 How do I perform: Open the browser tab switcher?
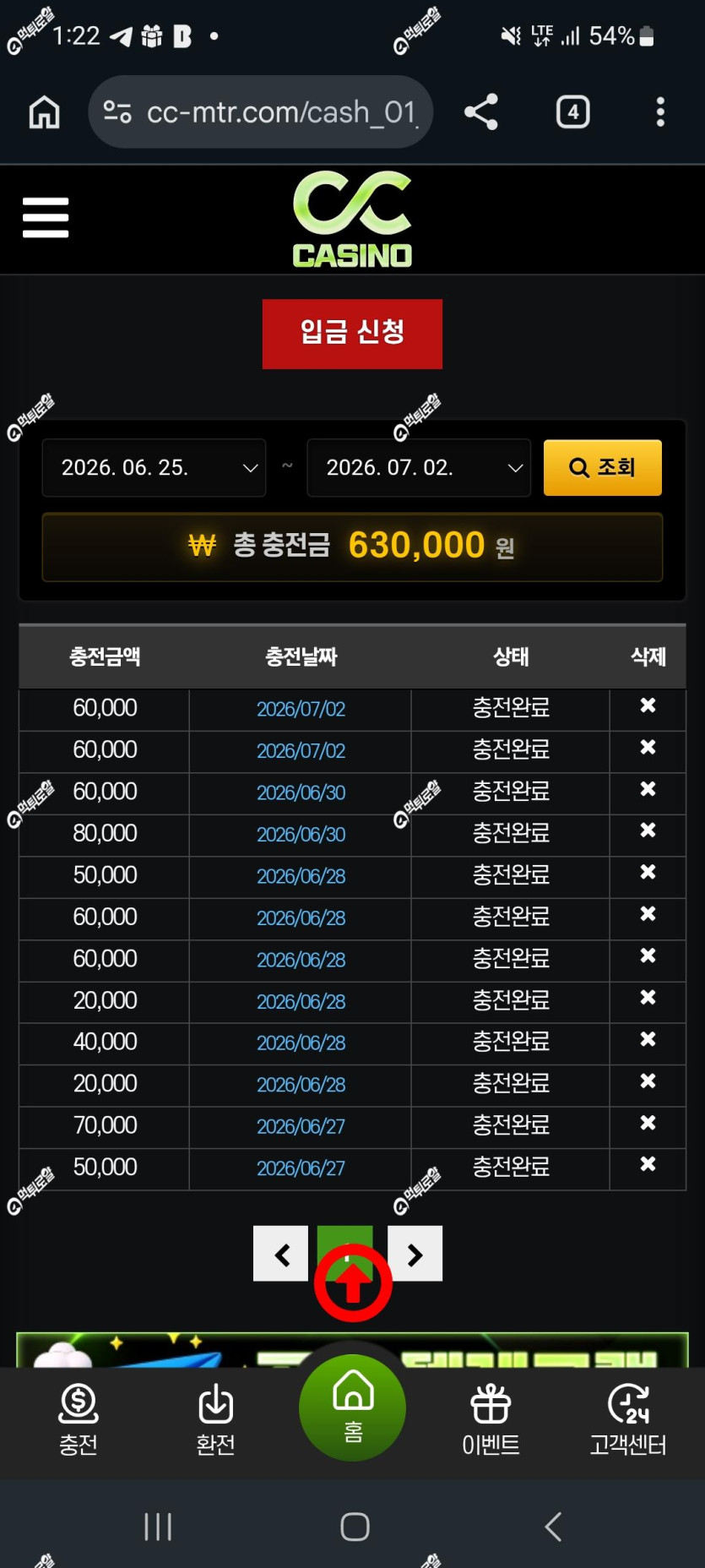573,112
